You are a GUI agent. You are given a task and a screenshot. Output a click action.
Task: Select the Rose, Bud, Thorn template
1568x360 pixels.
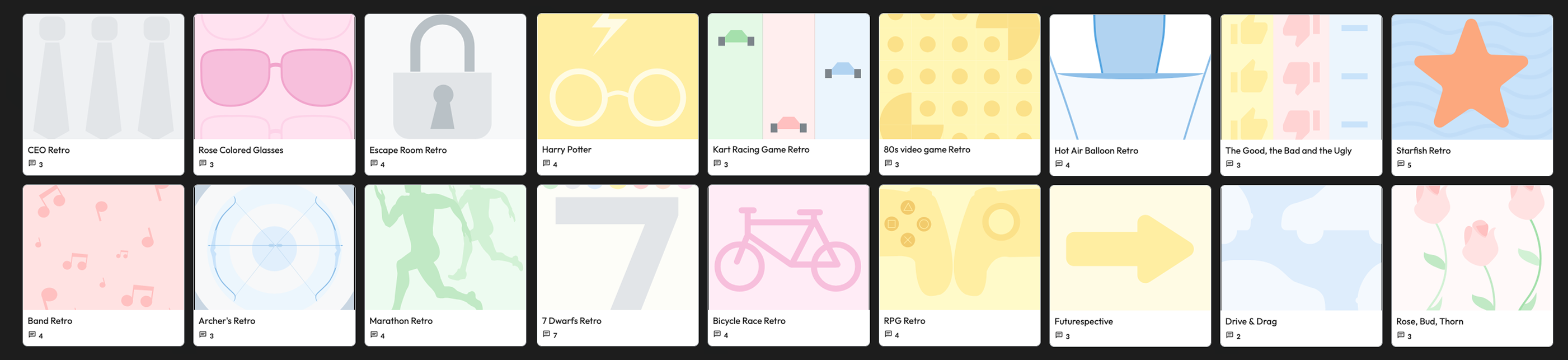pos(1472,265)
